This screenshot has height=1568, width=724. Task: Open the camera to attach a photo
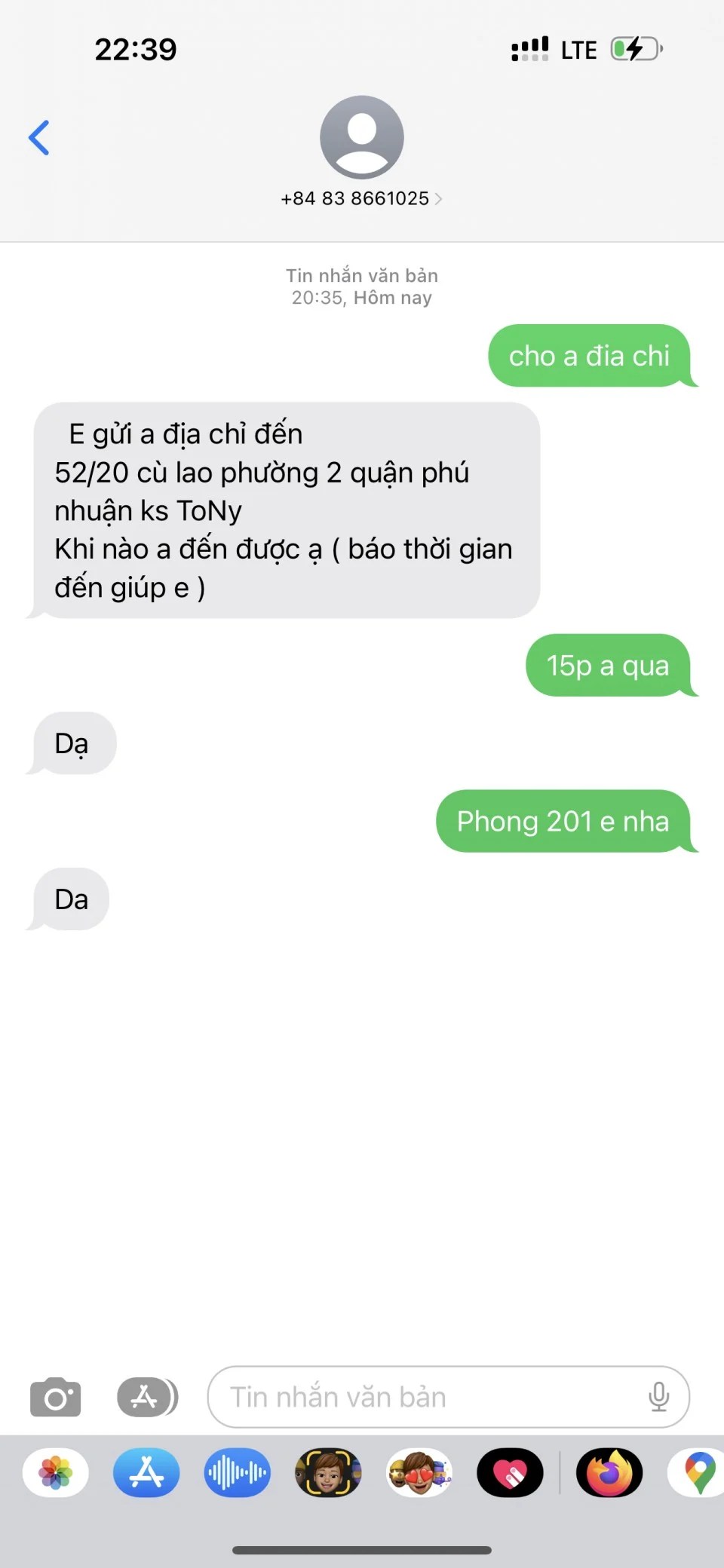pyautogui.click(x=55, y=1397)
